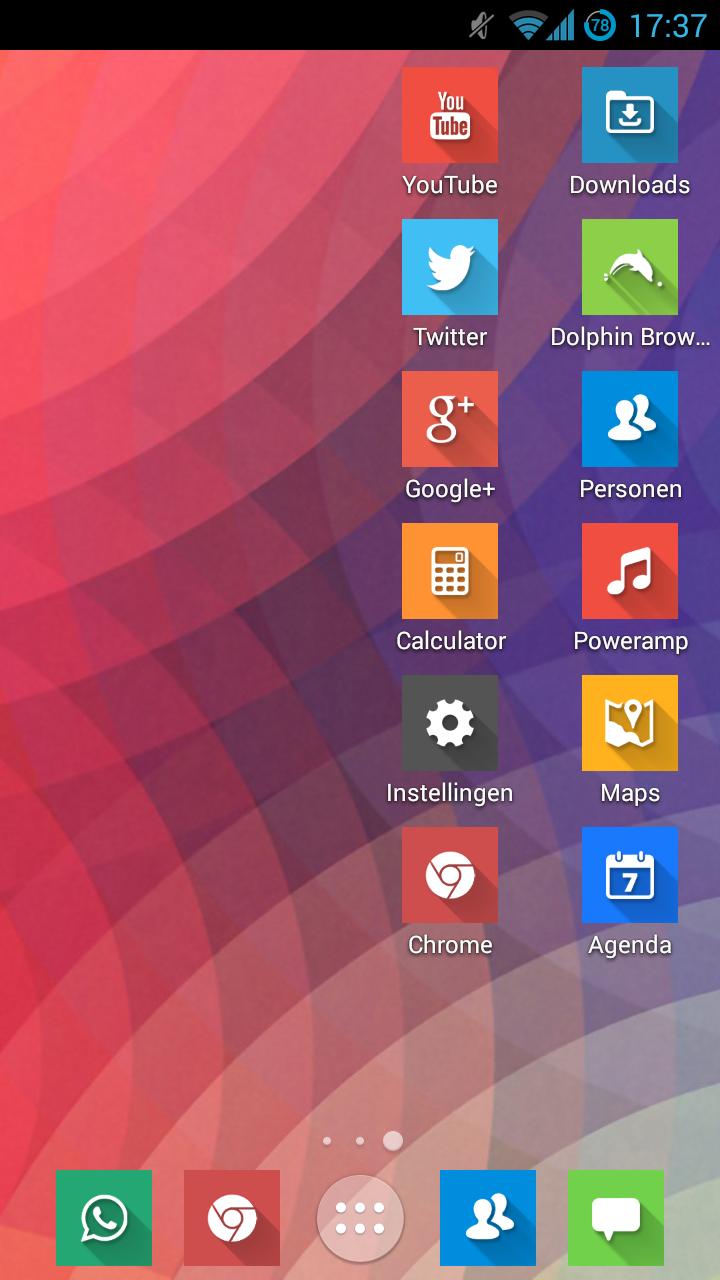Open the messaging app in the dock
The image size is (720, 1280).
616,1218
